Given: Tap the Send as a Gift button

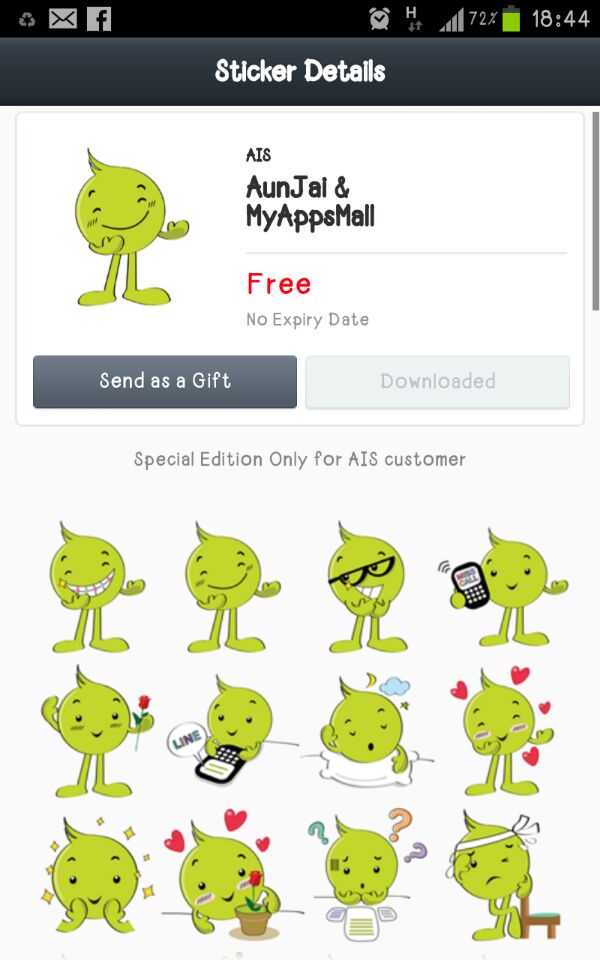Looking at the screenshot, I should point(165,381).
